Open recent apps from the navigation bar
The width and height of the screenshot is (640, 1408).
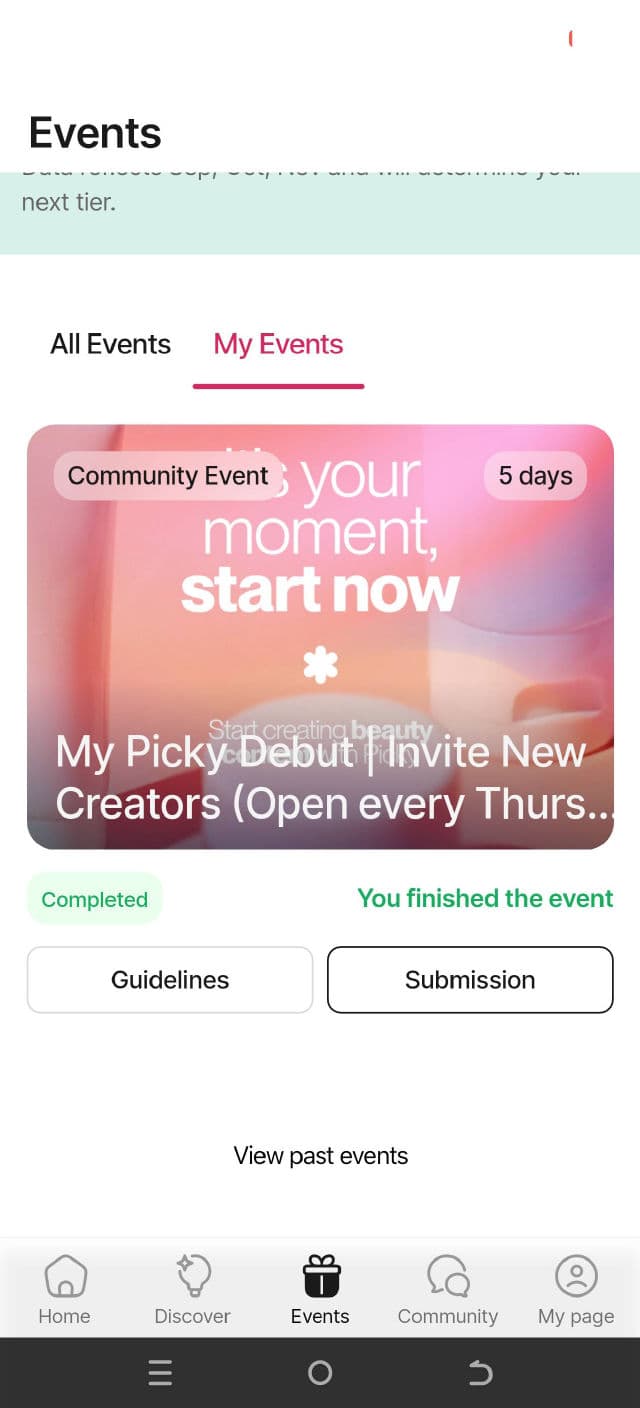(160, 1373)
